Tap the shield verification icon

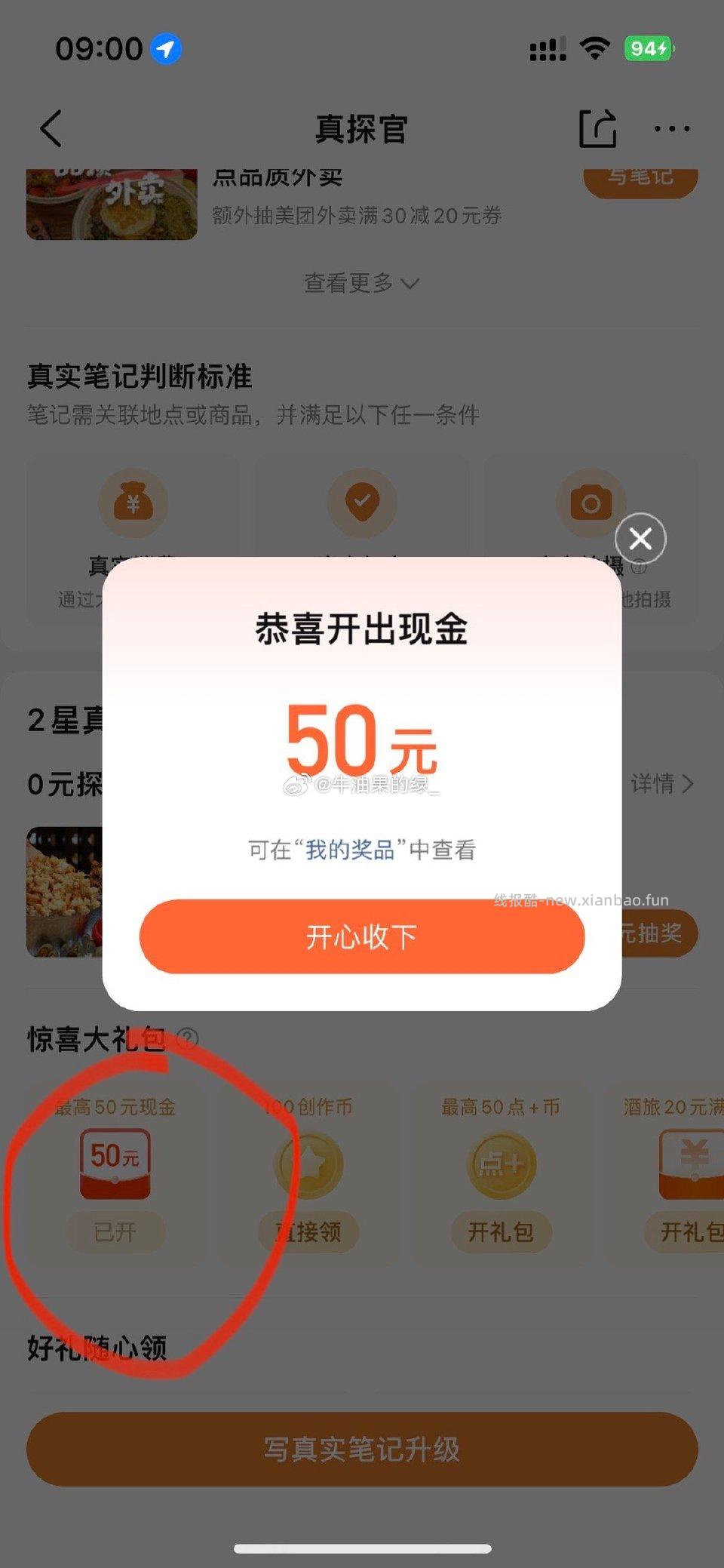click(x=363, y=503)
